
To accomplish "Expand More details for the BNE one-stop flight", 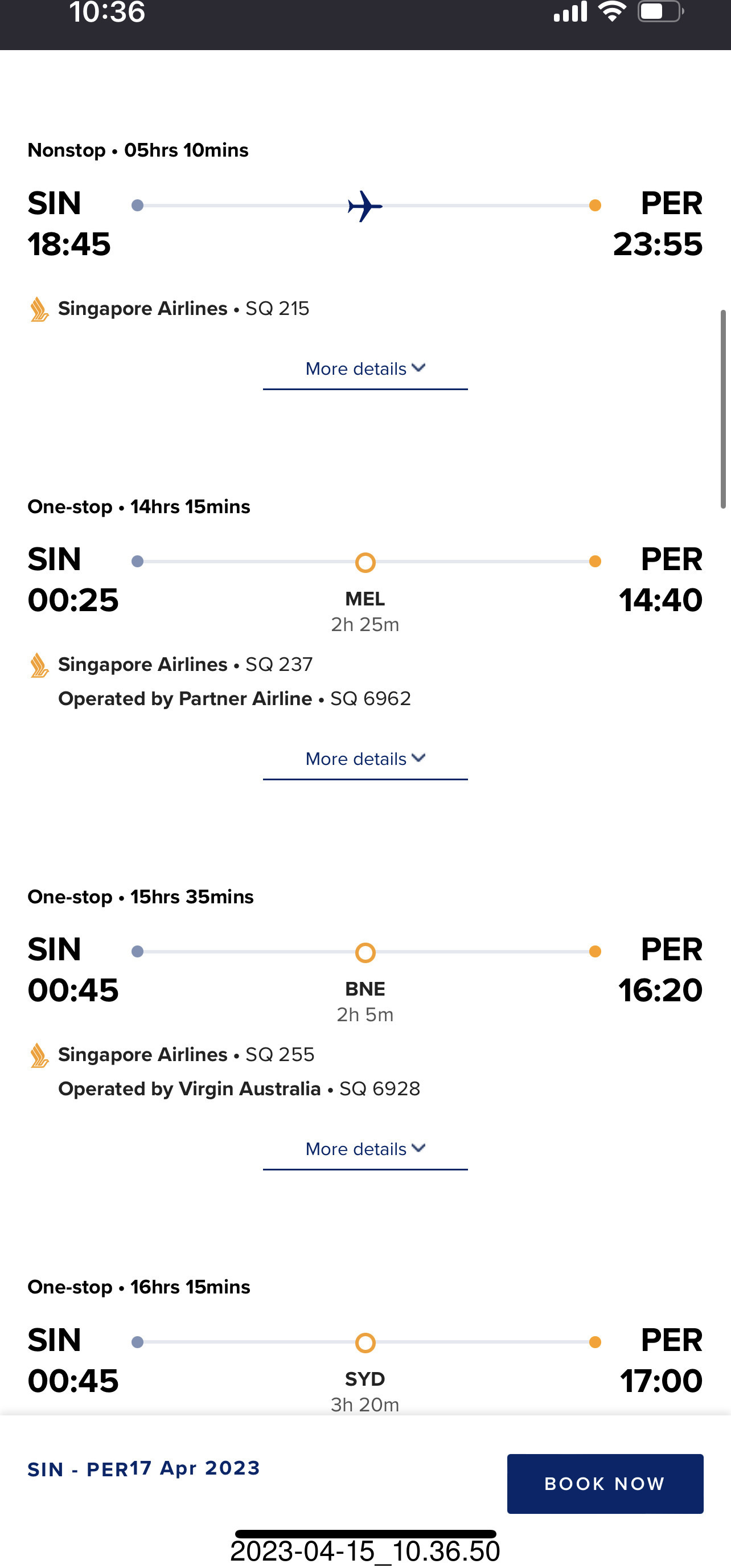I will coord(365,1150).
